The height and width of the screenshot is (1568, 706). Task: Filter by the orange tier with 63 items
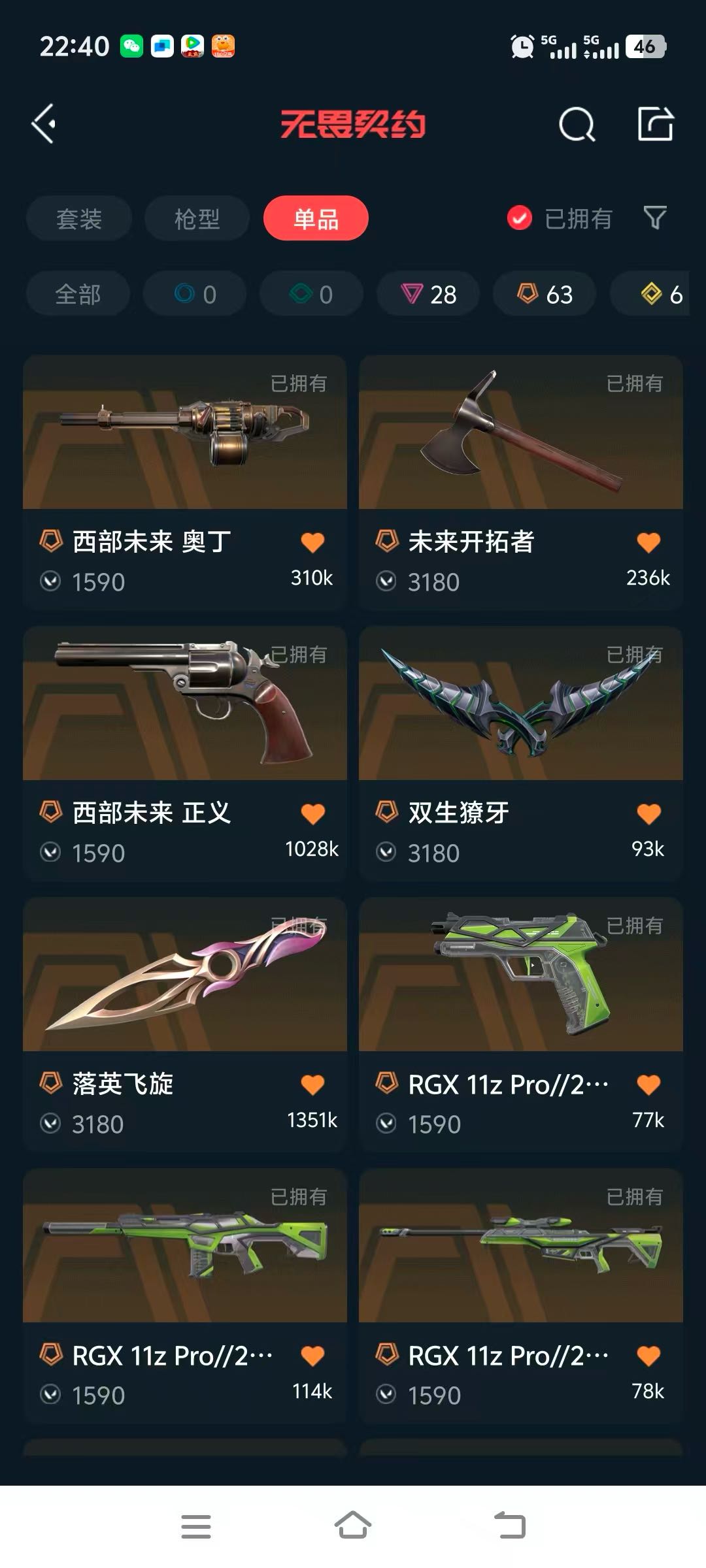pos(545,294)
